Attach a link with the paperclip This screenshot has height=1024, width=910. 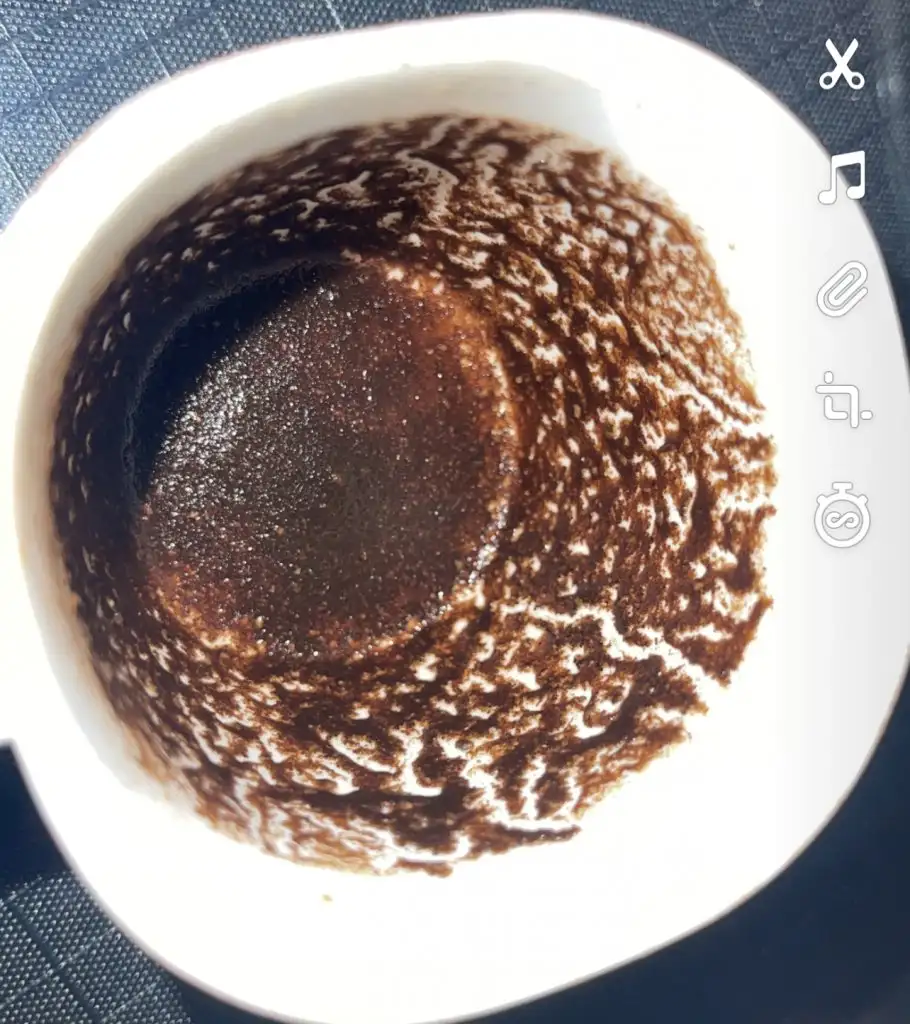(842, 289)
